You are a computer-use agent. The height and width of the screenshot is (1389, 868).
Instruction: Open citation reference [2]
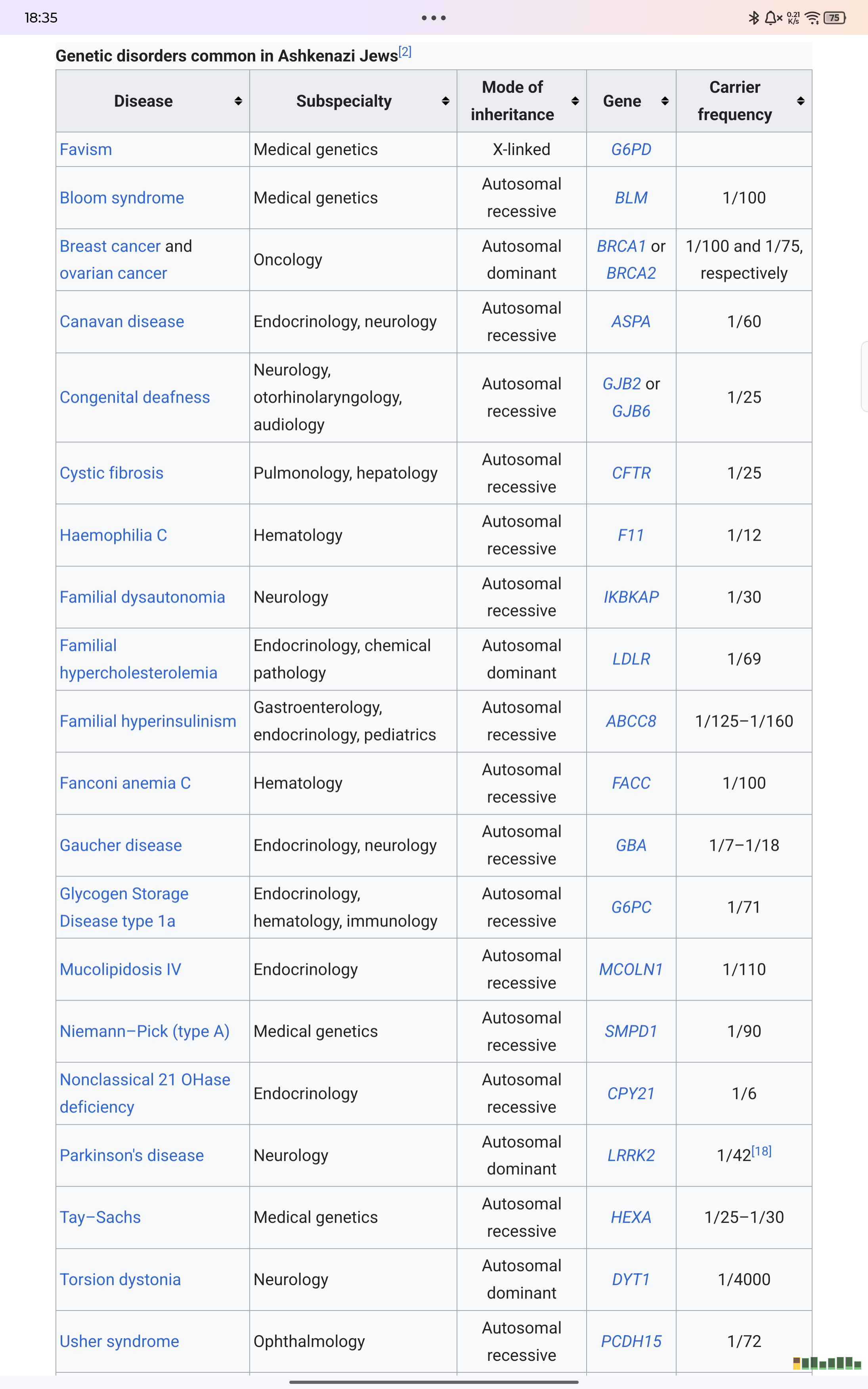[x=405, y=52]
